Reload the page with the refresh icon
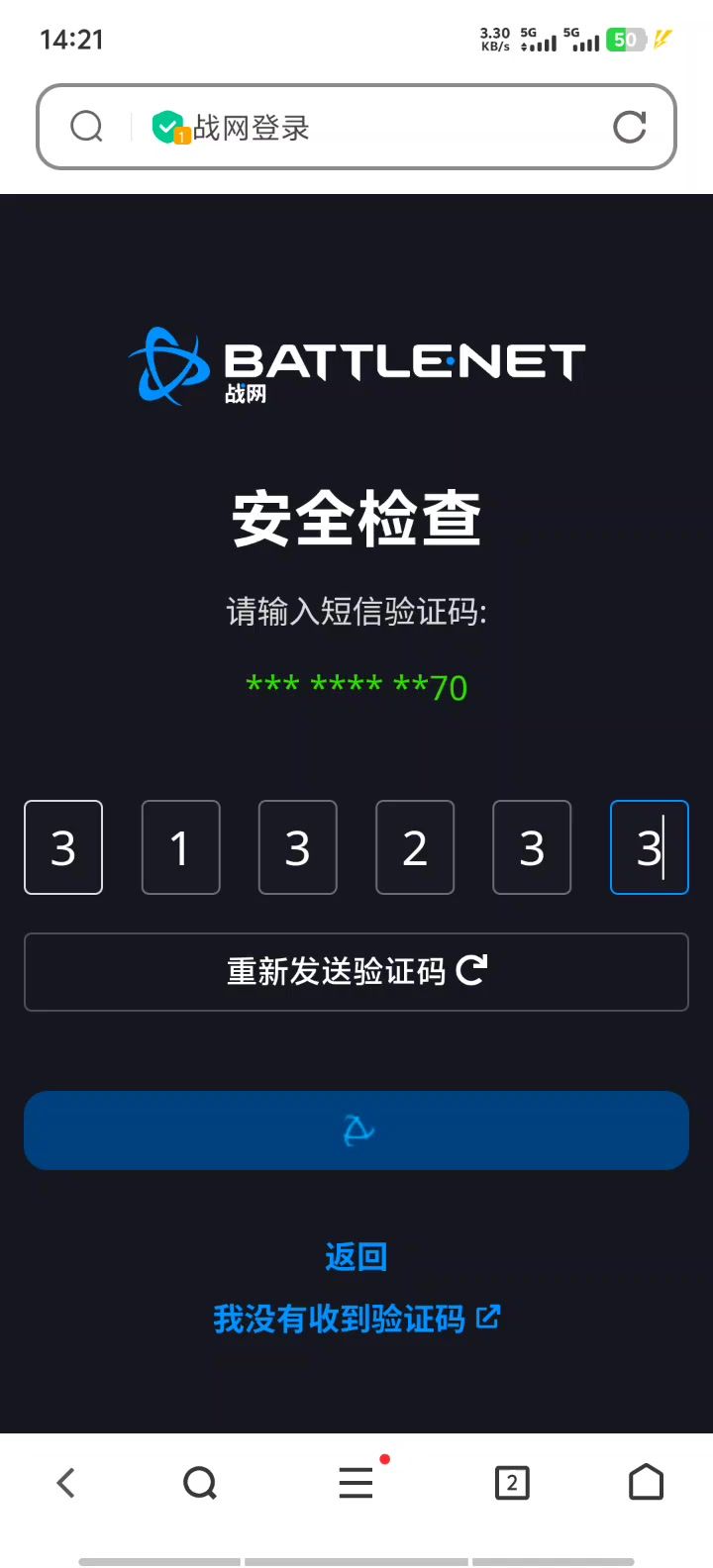 tap(629, 127)
